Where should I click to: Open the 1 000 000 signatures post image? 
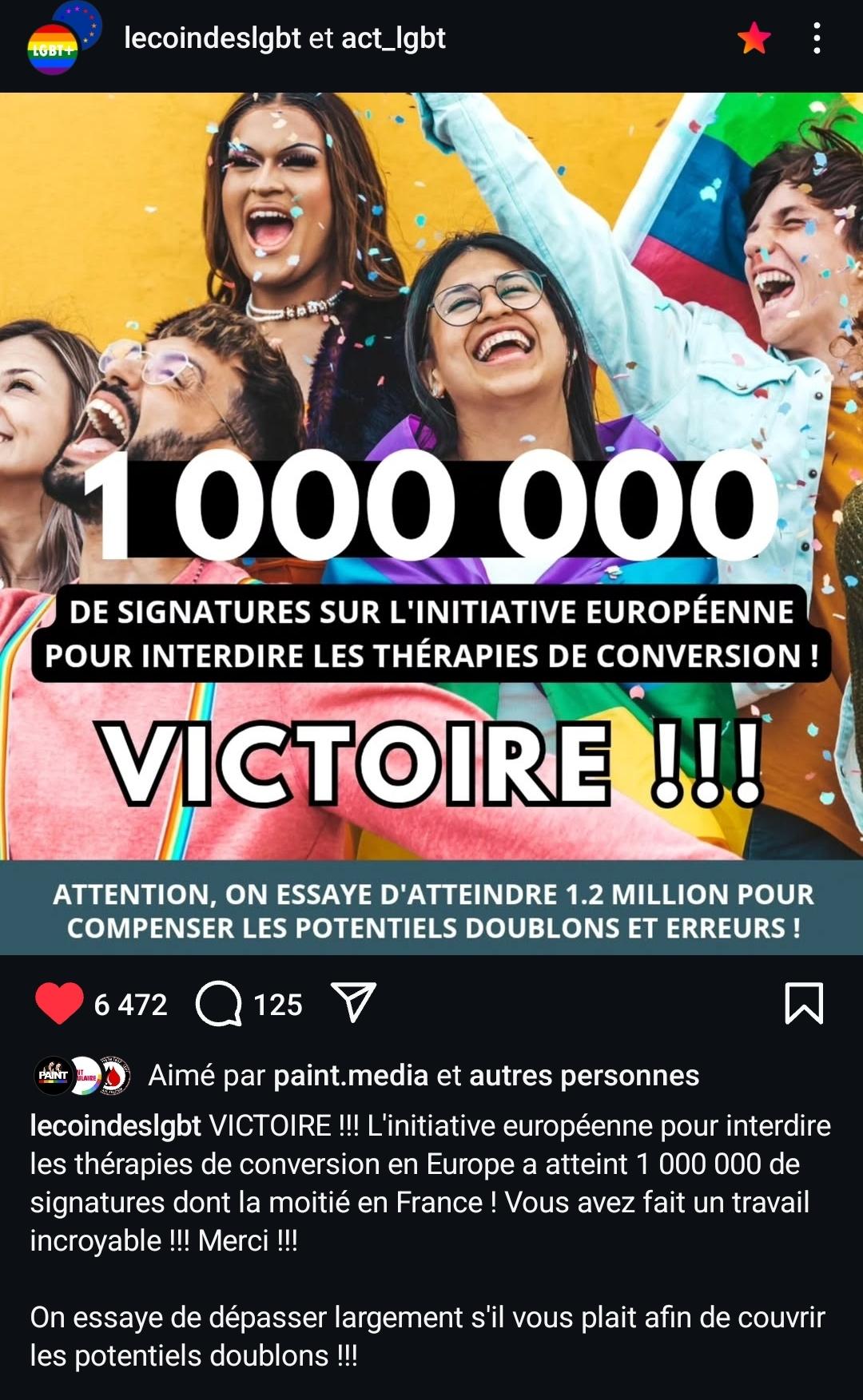point(431,524)
